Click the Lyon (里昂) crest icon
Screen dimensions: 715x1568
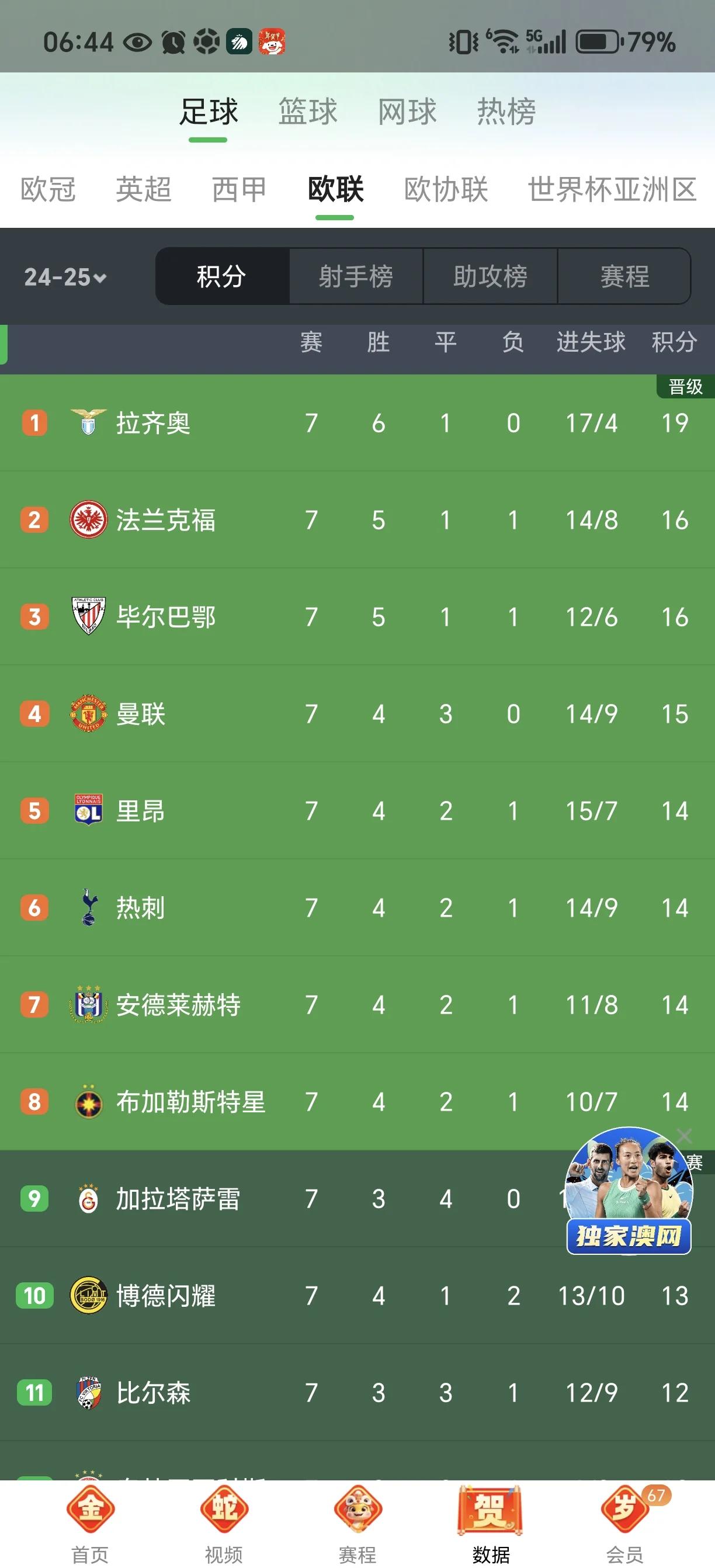[88, 811]
